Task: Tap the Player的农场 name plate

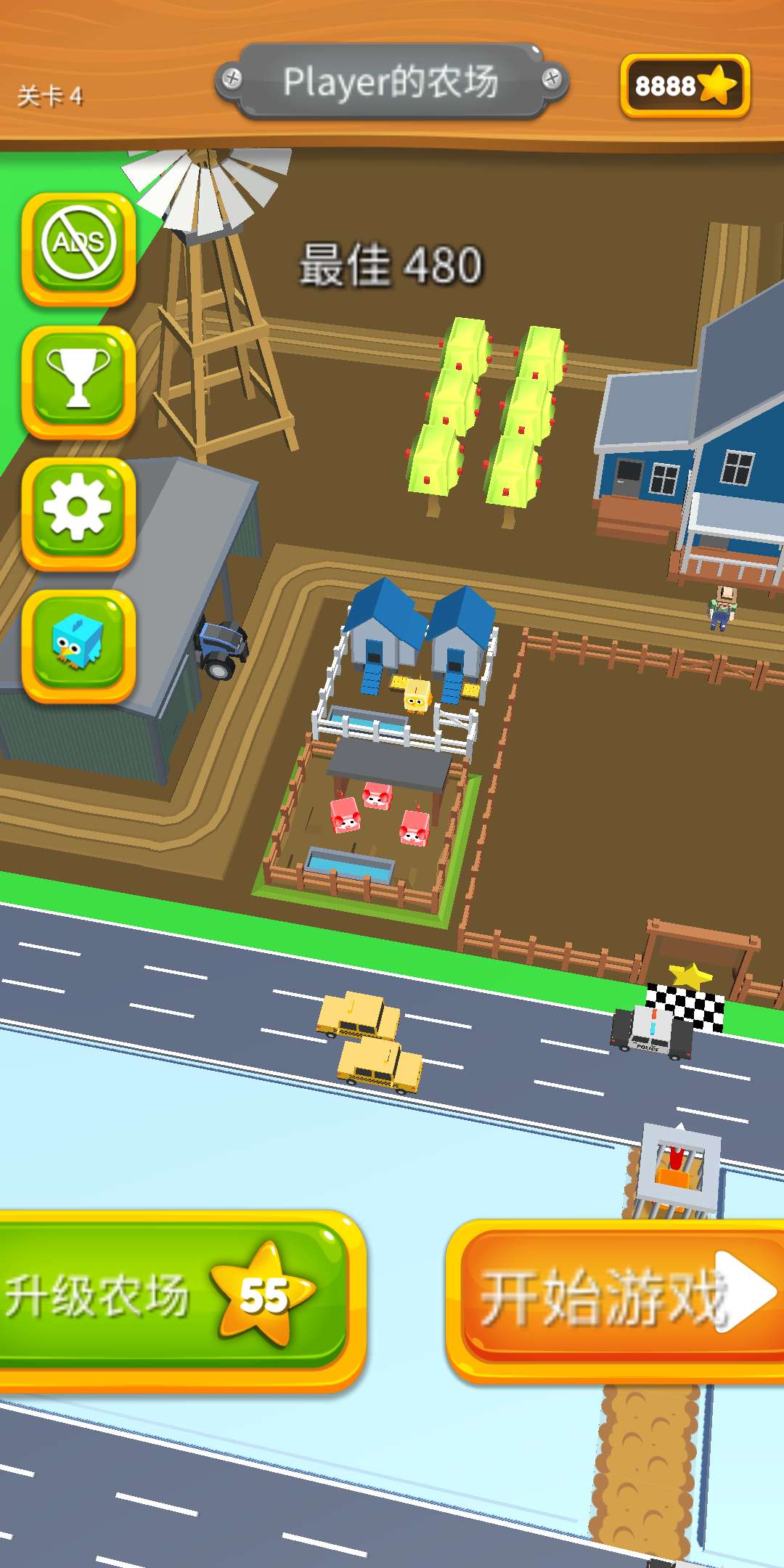Action: [391, 81]
